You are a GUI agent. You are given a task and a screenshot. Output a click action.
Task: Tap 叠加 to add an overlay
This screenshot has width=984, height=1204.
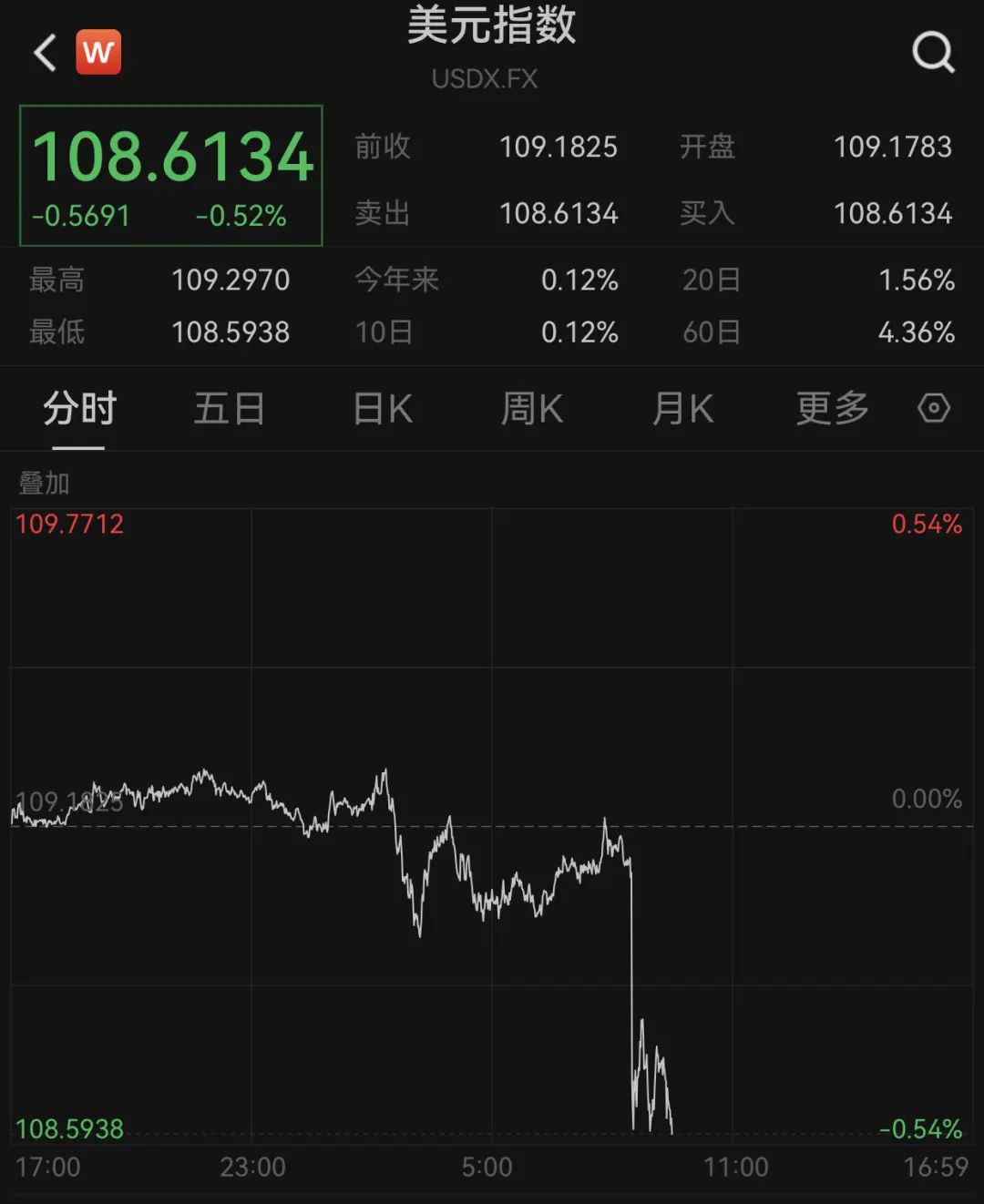tap(38, 485)
